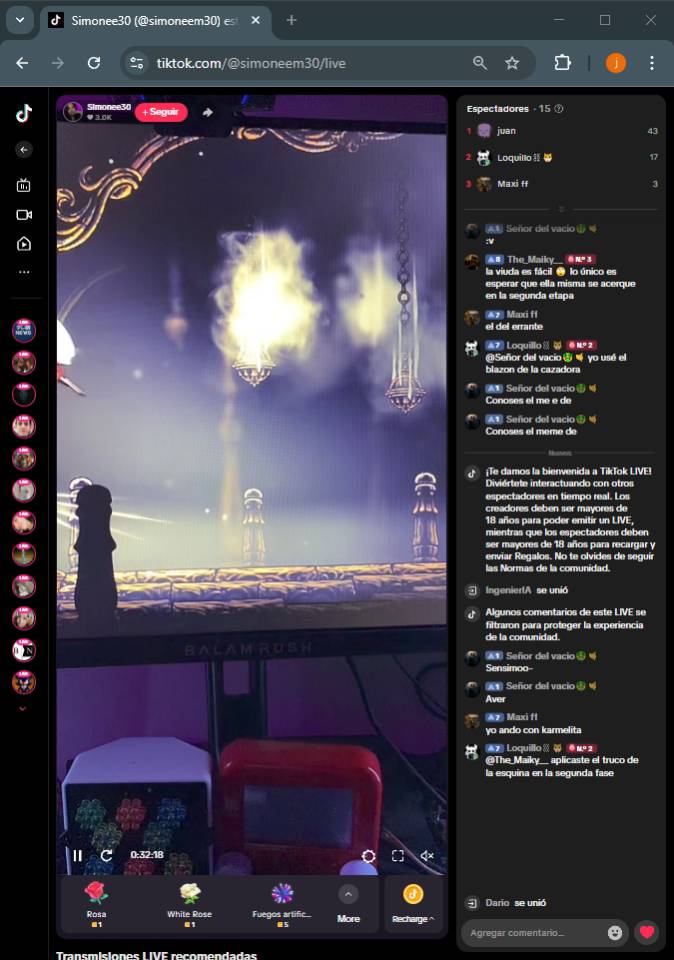Pause the live video

[x=77, y=855]
